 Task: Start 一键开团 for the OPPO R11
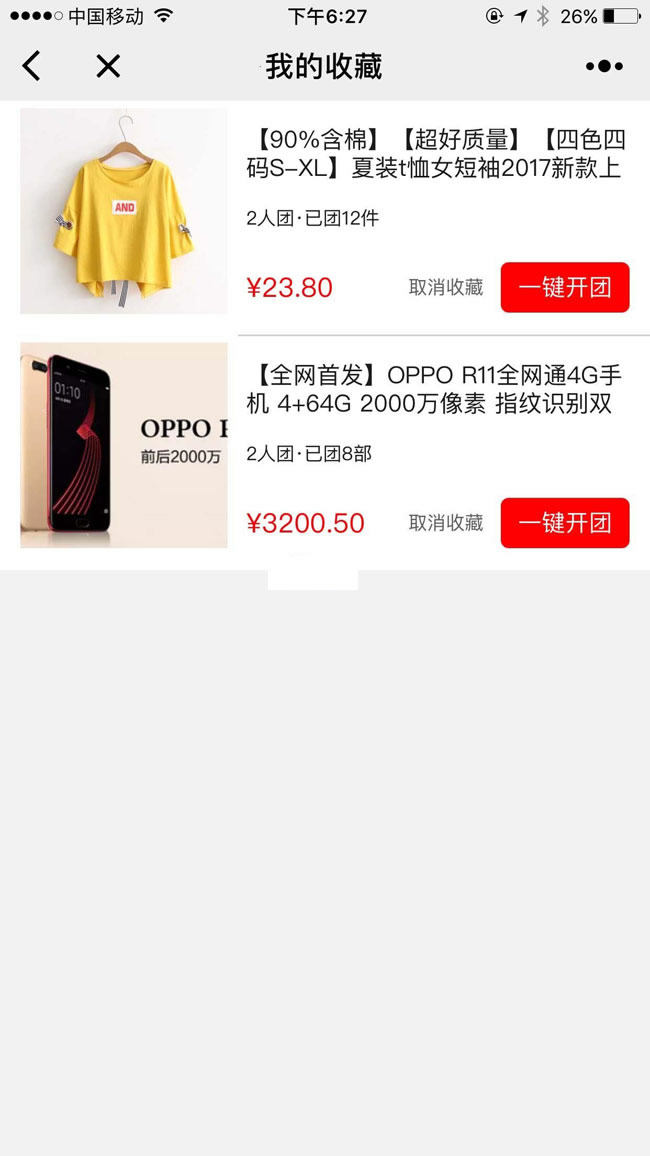click(565, 523)
